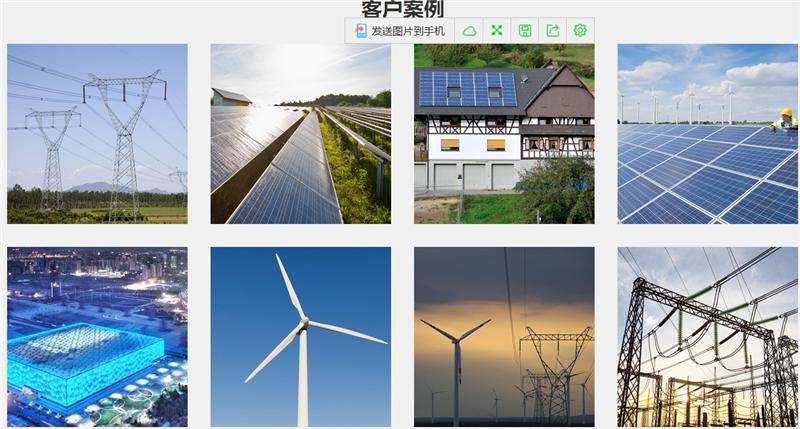This screenshot has width=800, height=429.
Task: Open the sunset wind turbines and pylons image
Action: tap(504, 337)
